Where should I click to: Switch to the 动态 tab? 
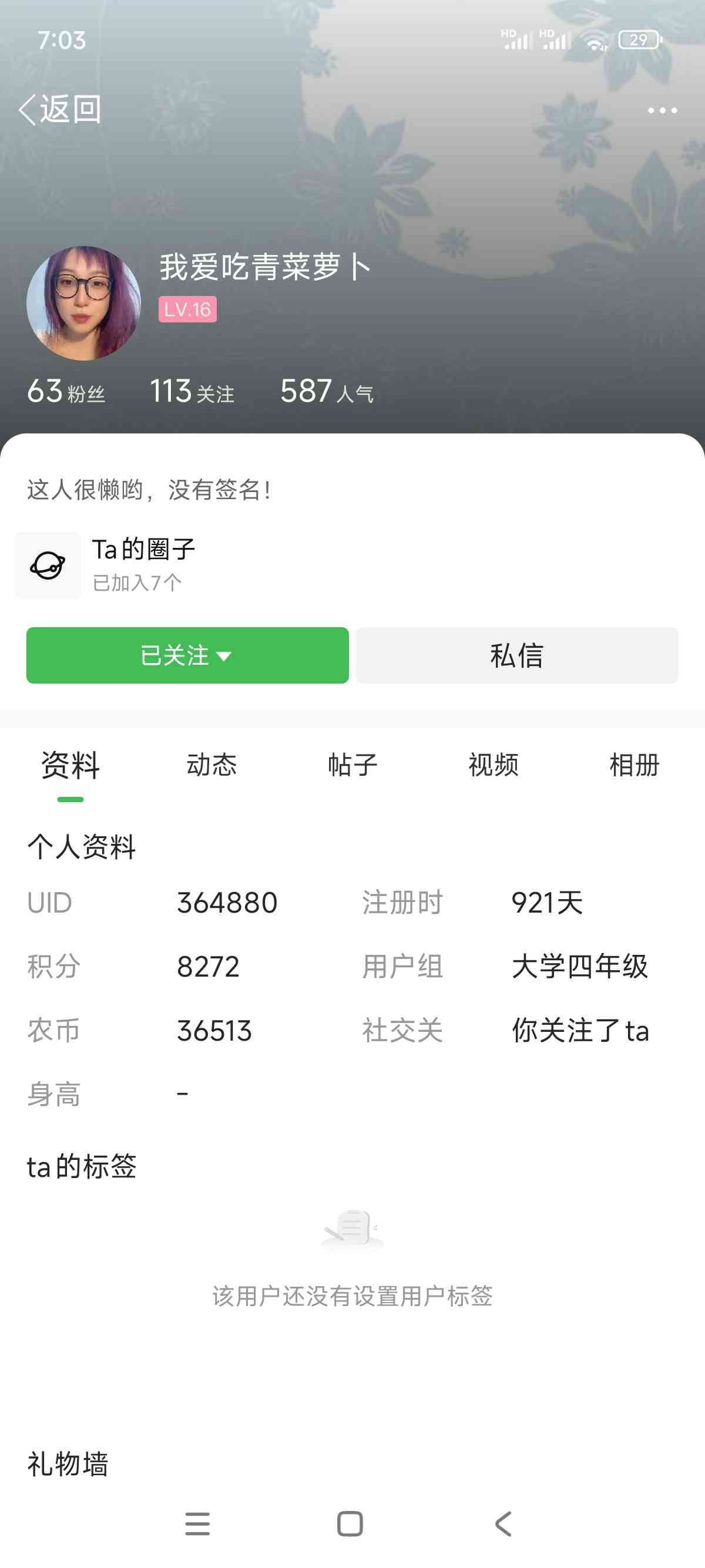click(x=211, y=765)
